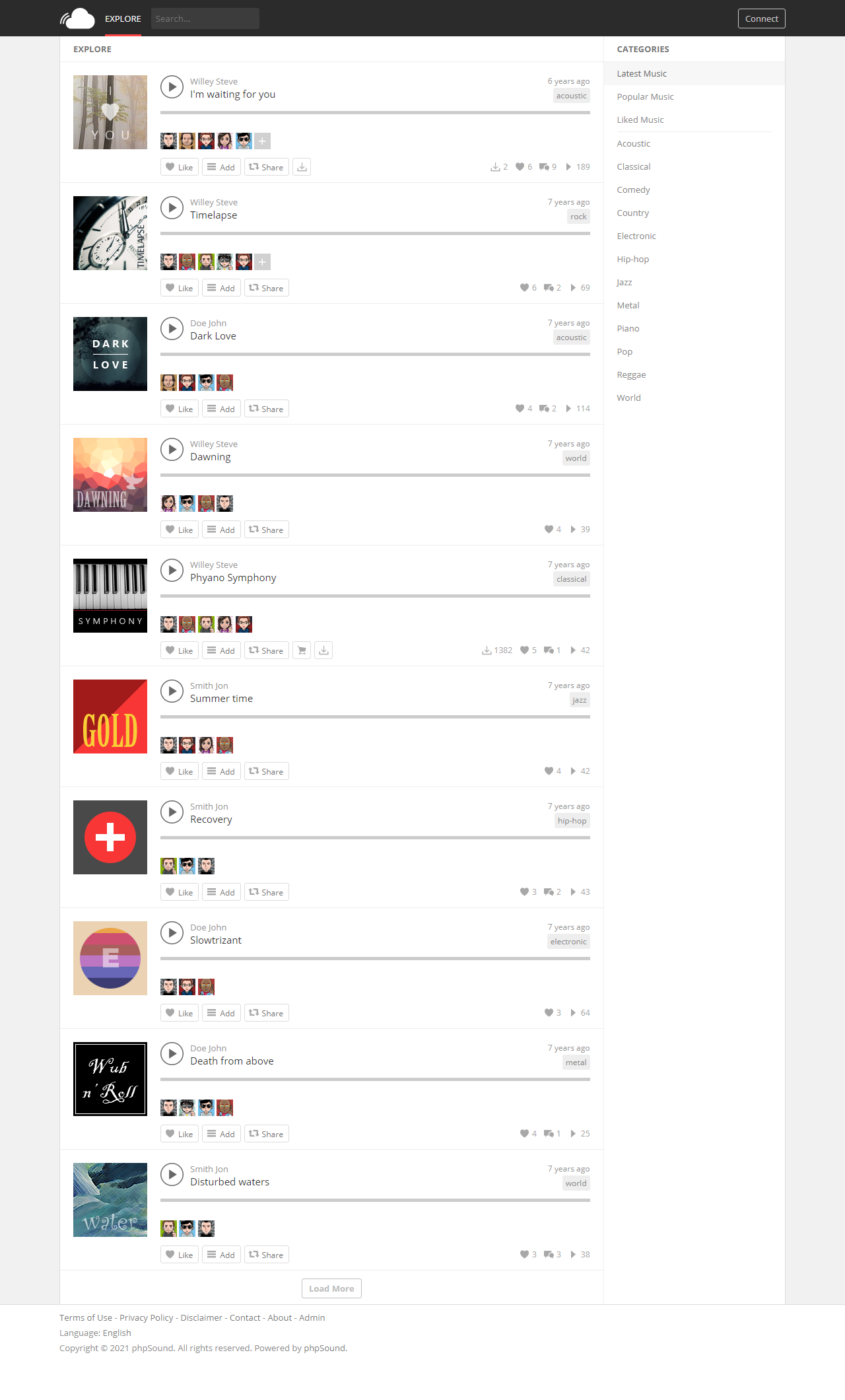Click the Connect button

[761, 18]
